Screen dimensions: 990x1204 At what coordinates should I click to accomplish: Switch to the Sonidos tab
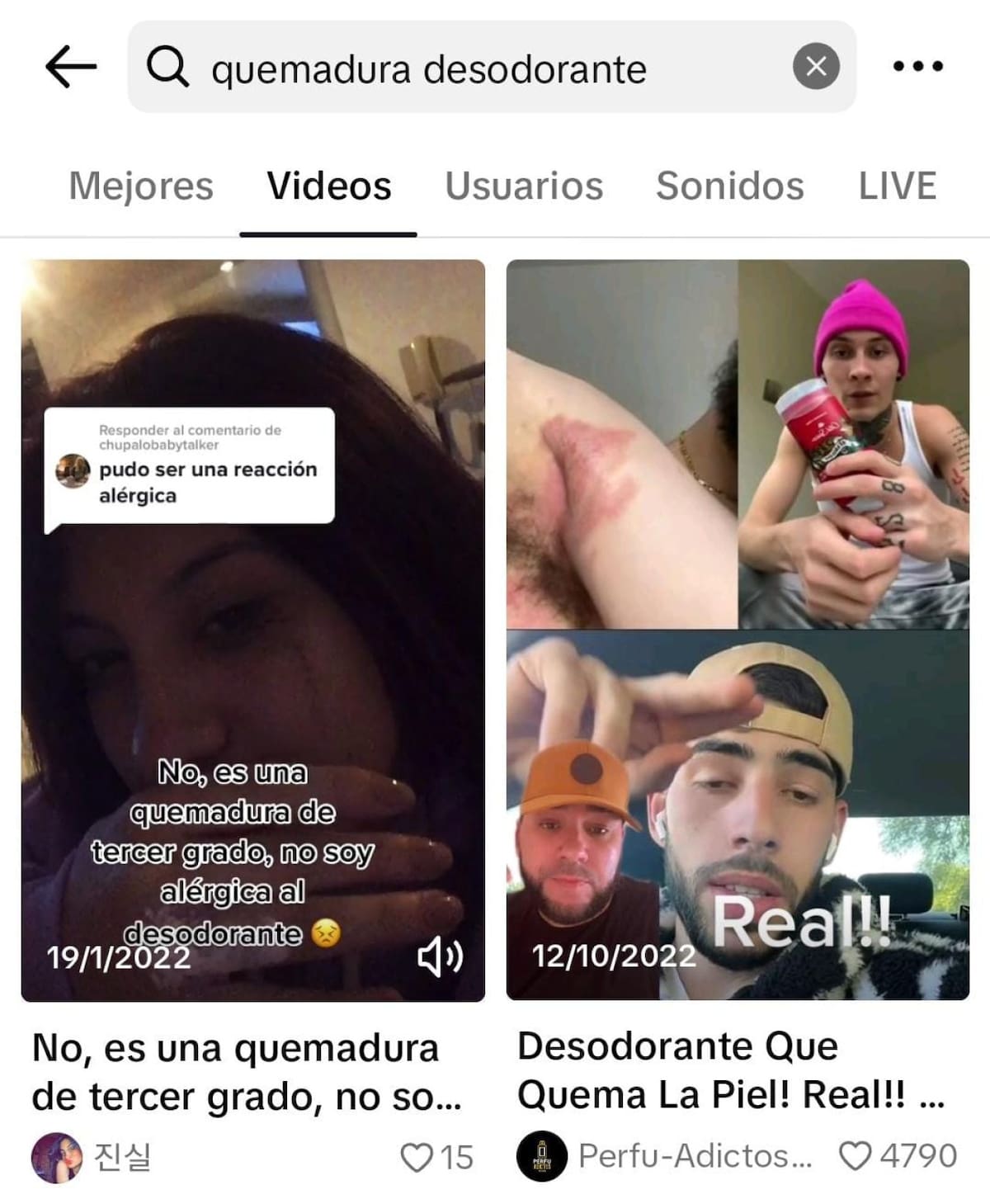coord(729,186)
